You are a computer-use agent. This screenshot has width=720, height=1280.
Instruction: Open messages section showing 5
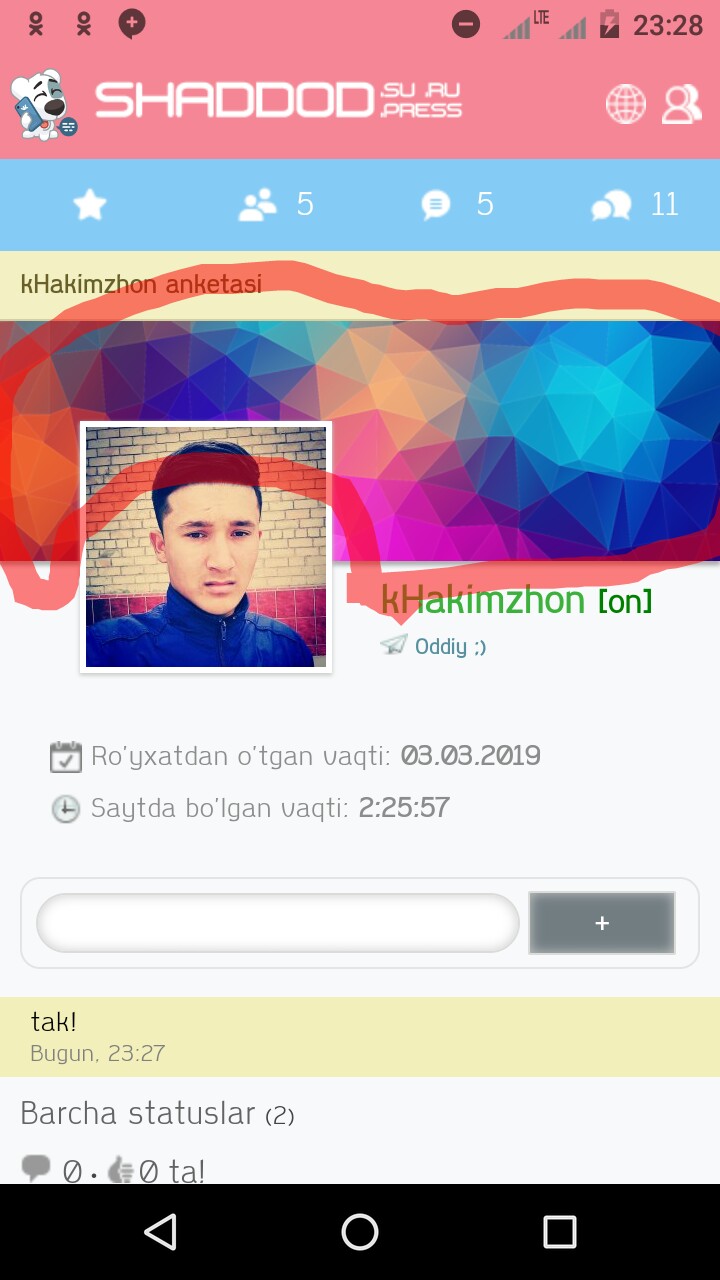click(457, 205)
